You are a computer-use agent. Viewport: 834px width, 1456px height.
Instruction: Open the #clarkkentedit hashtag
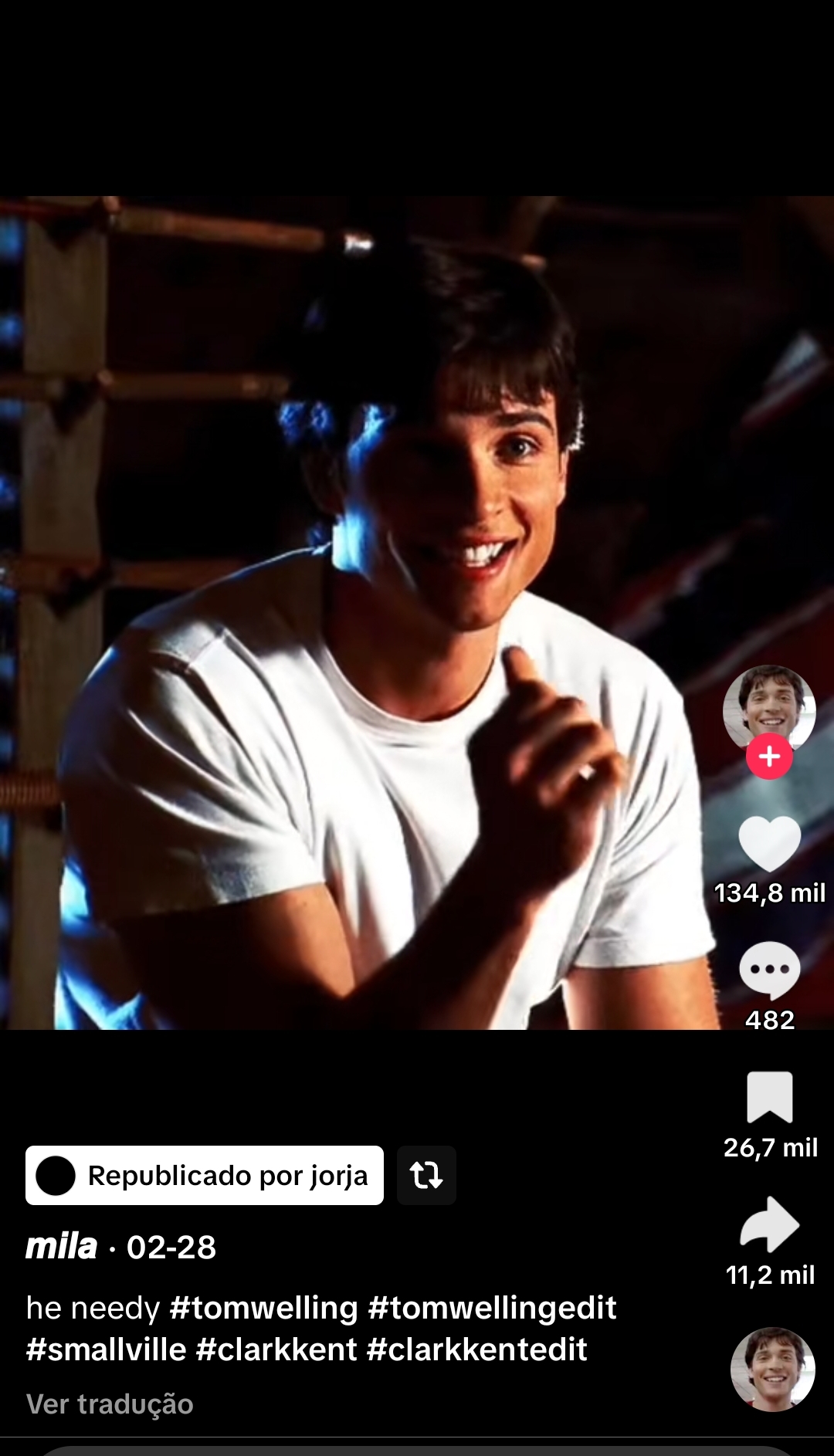click(x=476, y=1349)
